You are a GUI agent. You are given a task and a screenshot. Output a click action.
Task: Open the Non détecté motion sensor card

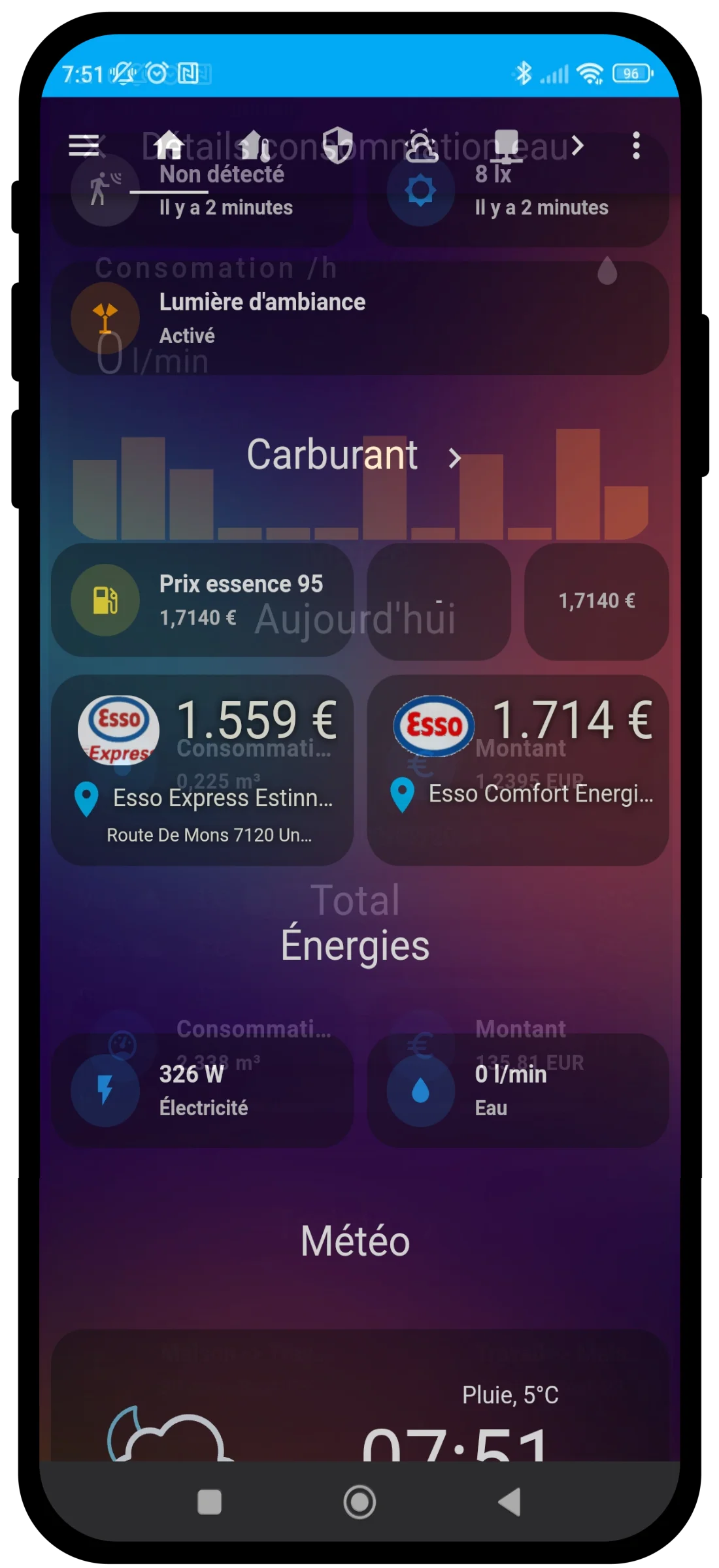point(203,196)
